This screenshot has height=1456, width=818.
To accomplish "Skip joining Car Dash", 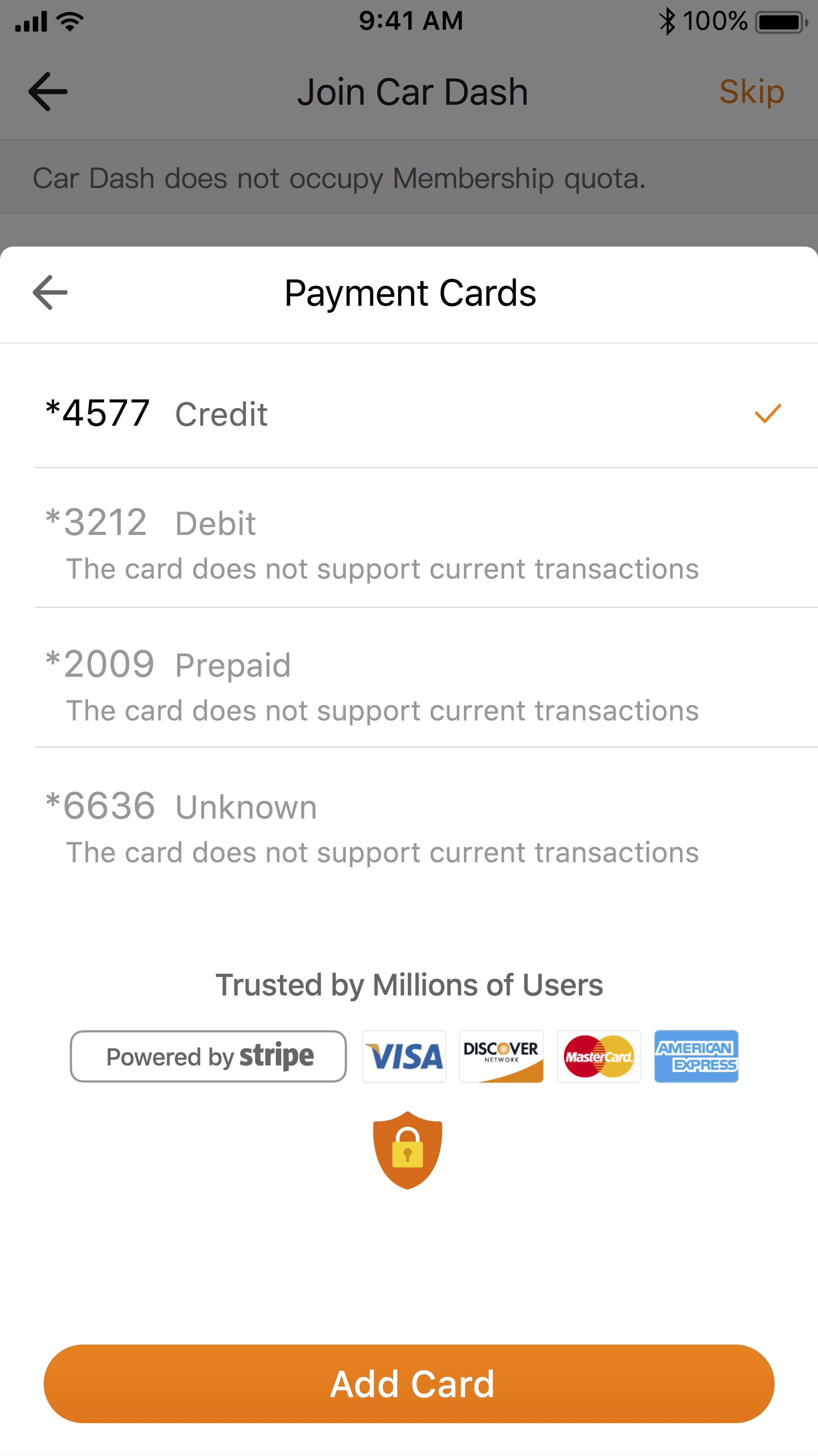I will click(x=751, y=91).
